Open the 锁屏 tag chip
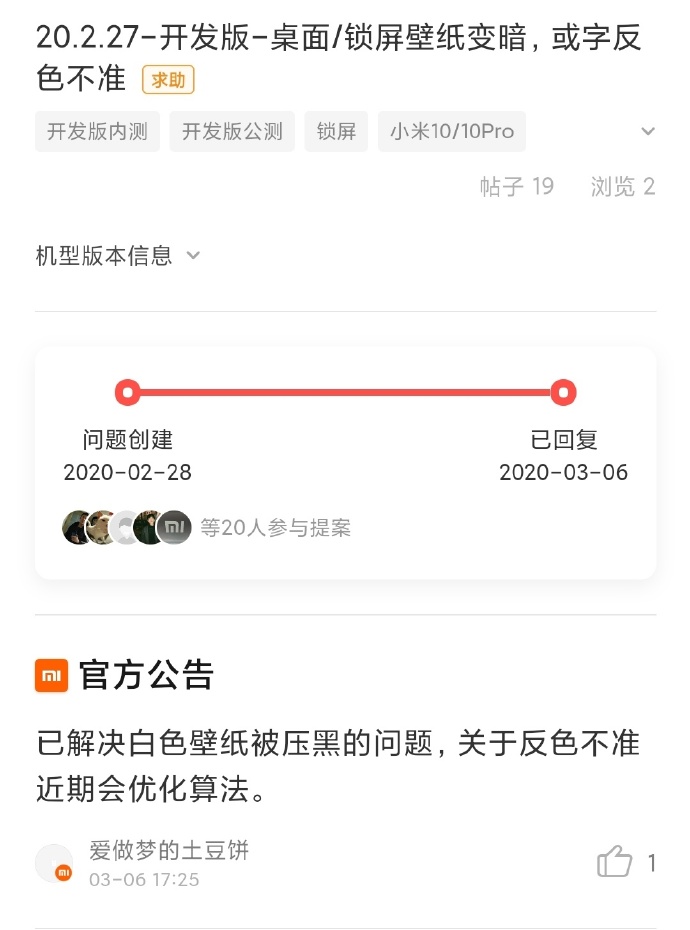The width and height of the screenshot is (690, 930). click(x=336, y=132)
